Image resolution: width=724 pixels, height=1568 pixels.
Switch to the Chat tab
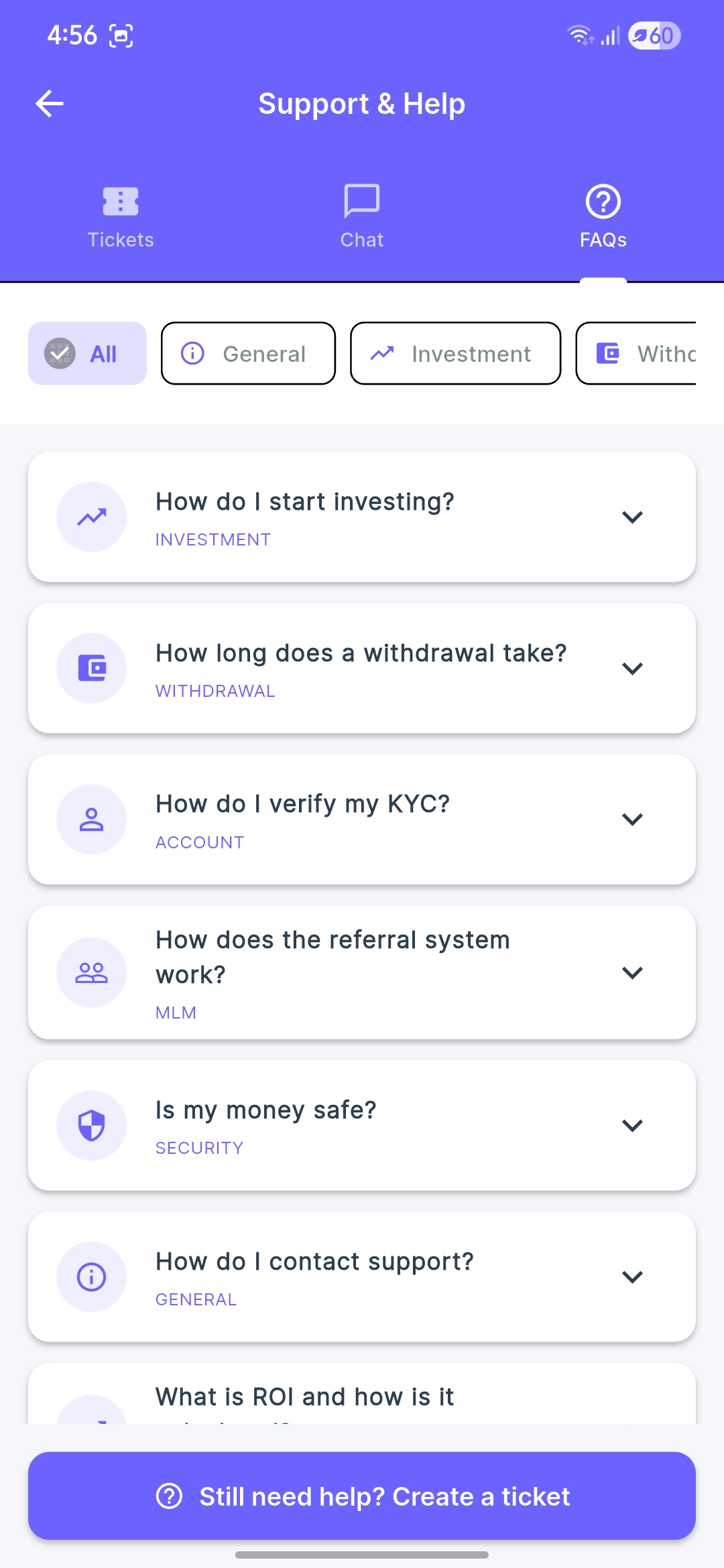tap(362, 217)
